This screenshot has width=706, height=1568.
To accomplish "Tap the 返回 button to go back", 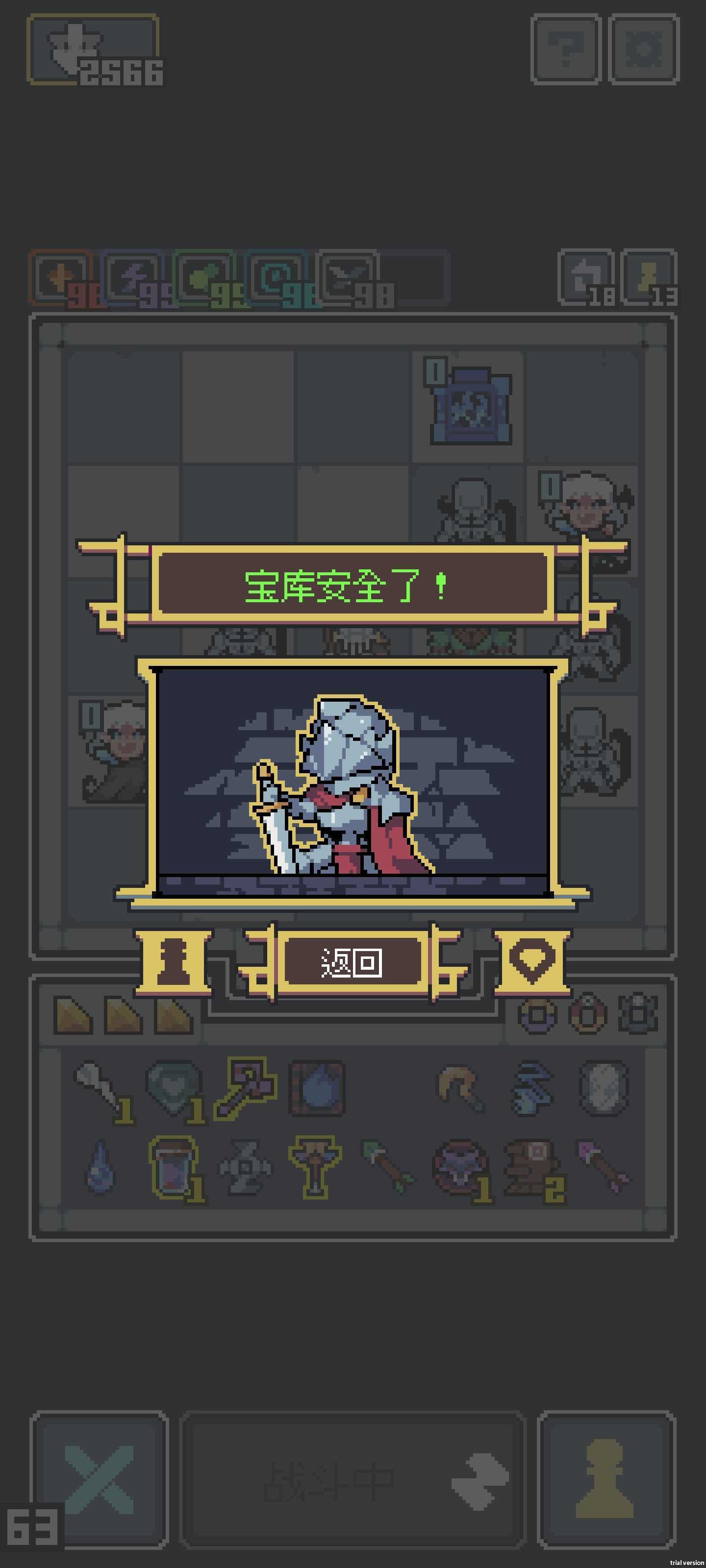I will click(352, 962).
